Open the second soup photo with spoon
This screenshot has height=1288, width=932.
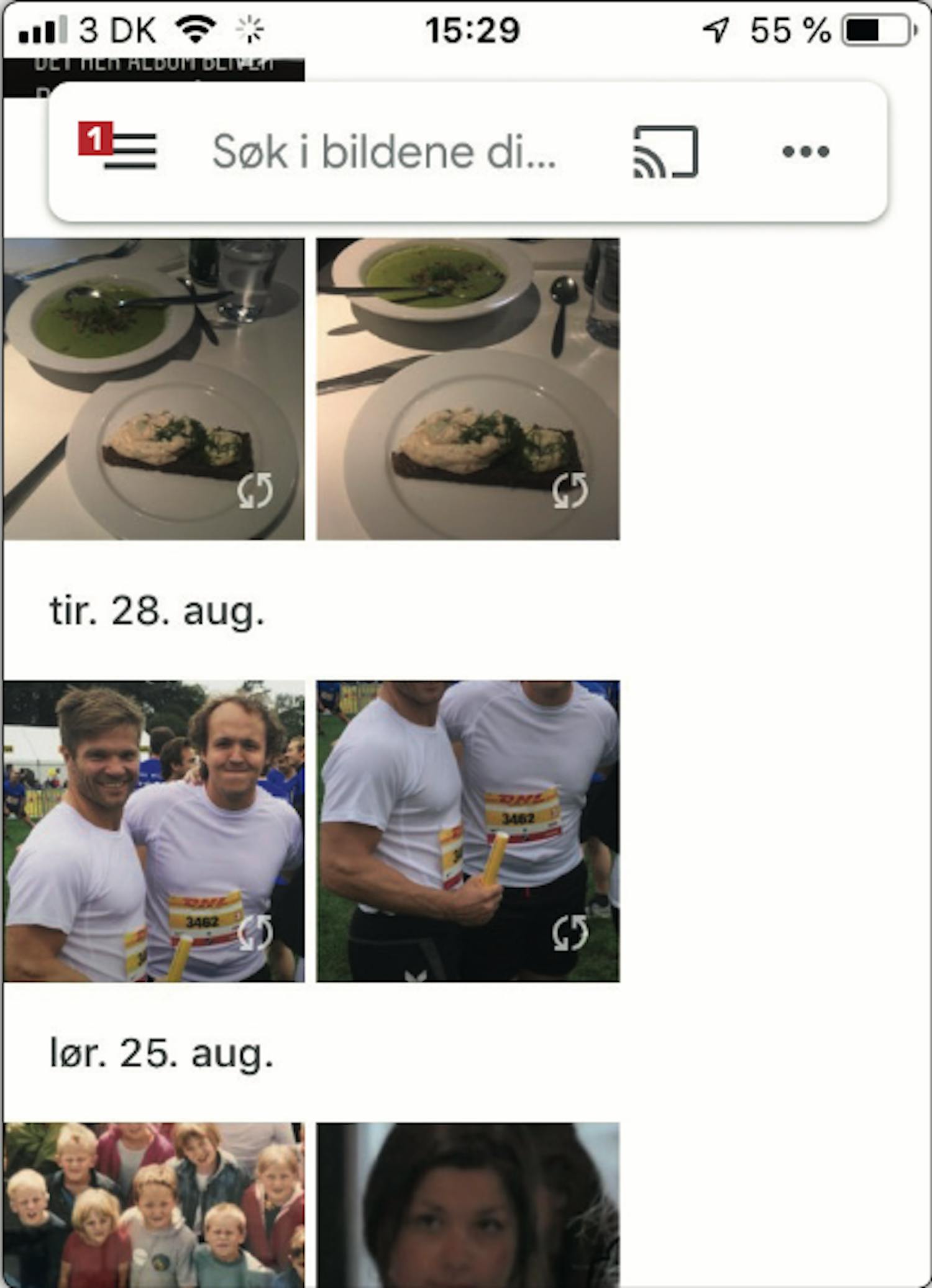[467, 389]
